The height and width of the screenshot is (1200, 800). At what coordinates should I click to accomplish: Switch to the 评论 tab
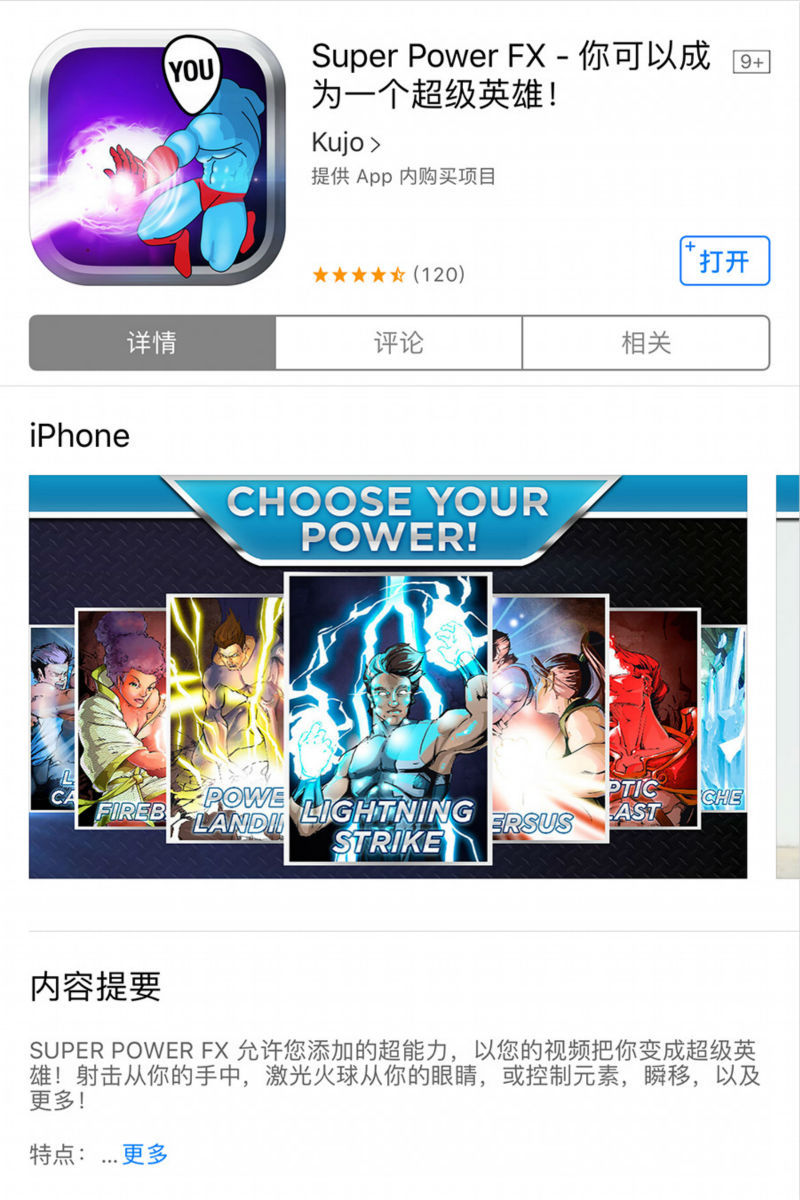coord(399,343)
